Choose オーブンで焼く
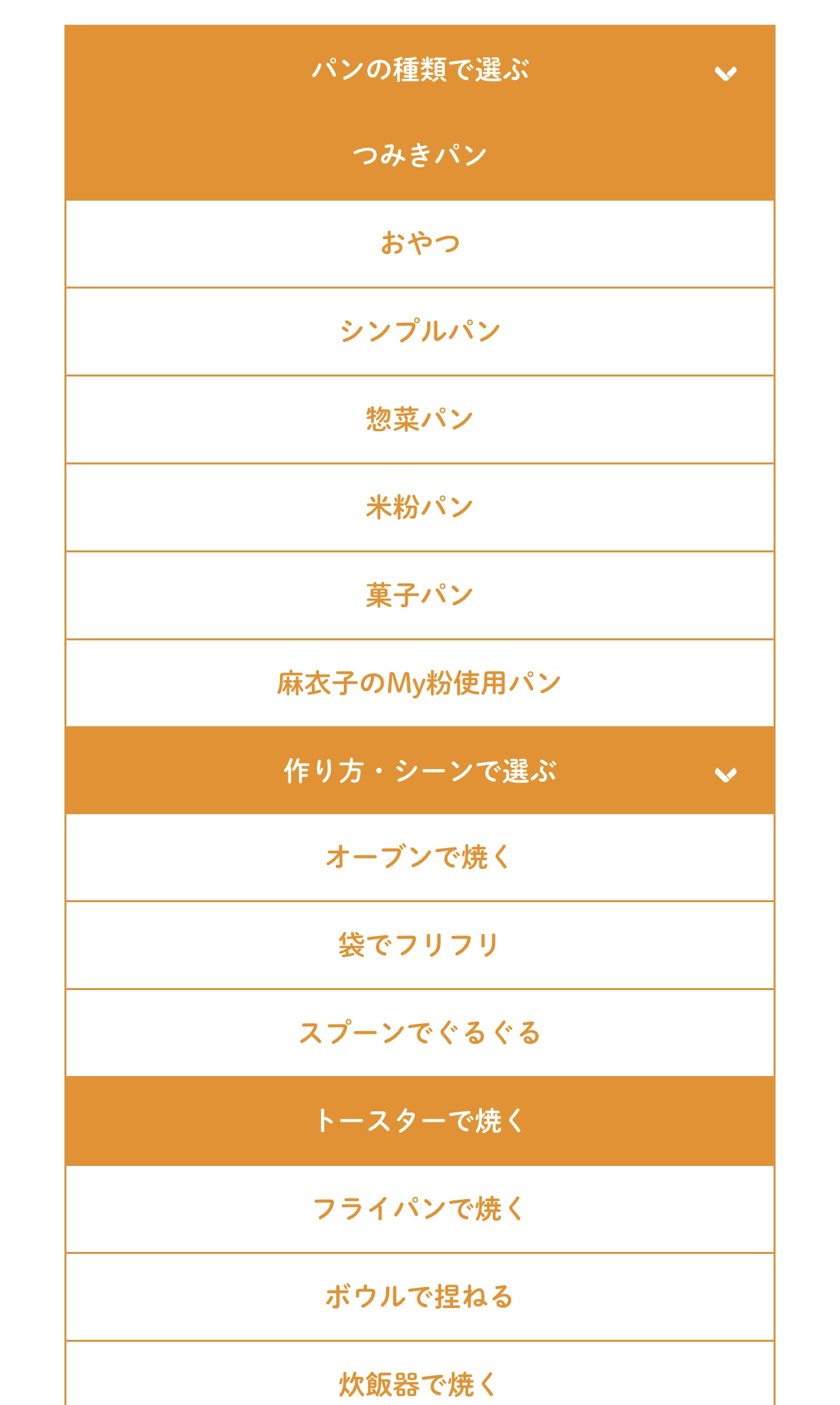Screen dimensions: 840x1405 coord(420,858)
